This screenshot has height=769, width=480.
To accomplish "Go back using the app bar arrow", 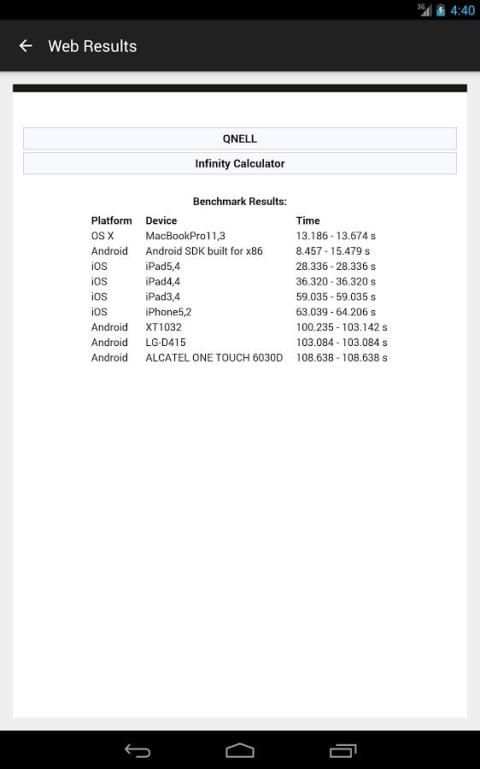I will [25, 46].
